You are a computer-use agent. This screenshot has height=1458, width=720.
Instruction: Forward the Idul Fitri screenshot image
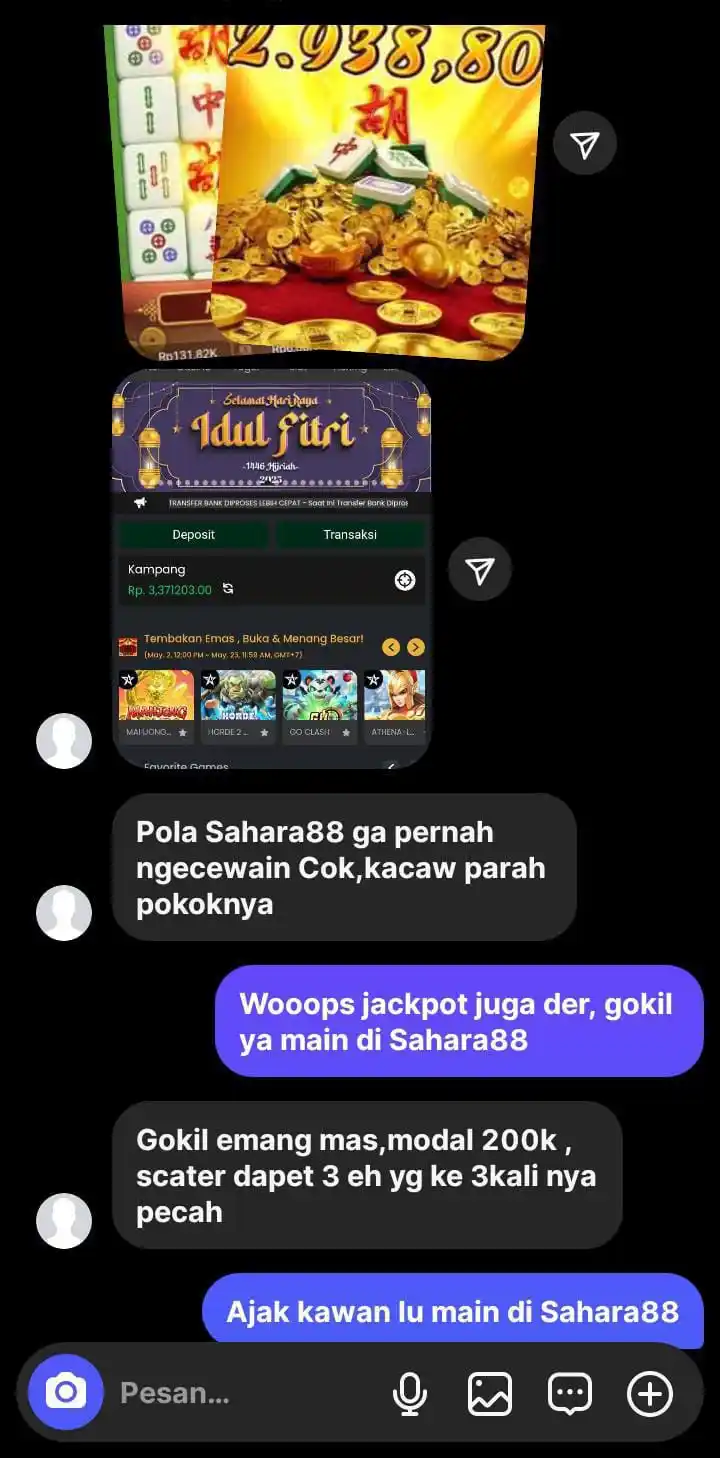[480, 570]
